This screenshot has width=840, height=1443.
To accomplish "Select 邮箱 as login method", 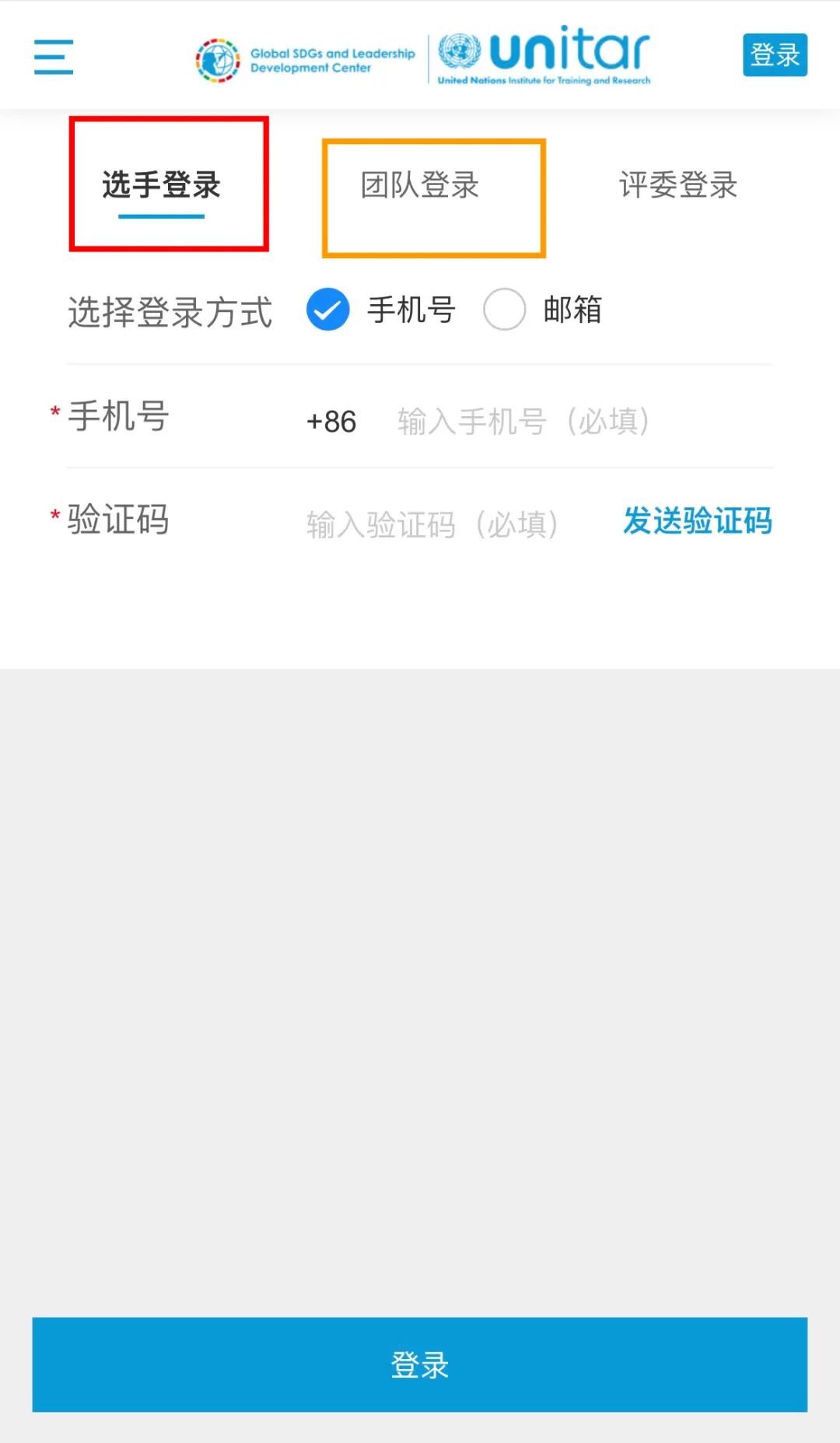I will (505, 310).
